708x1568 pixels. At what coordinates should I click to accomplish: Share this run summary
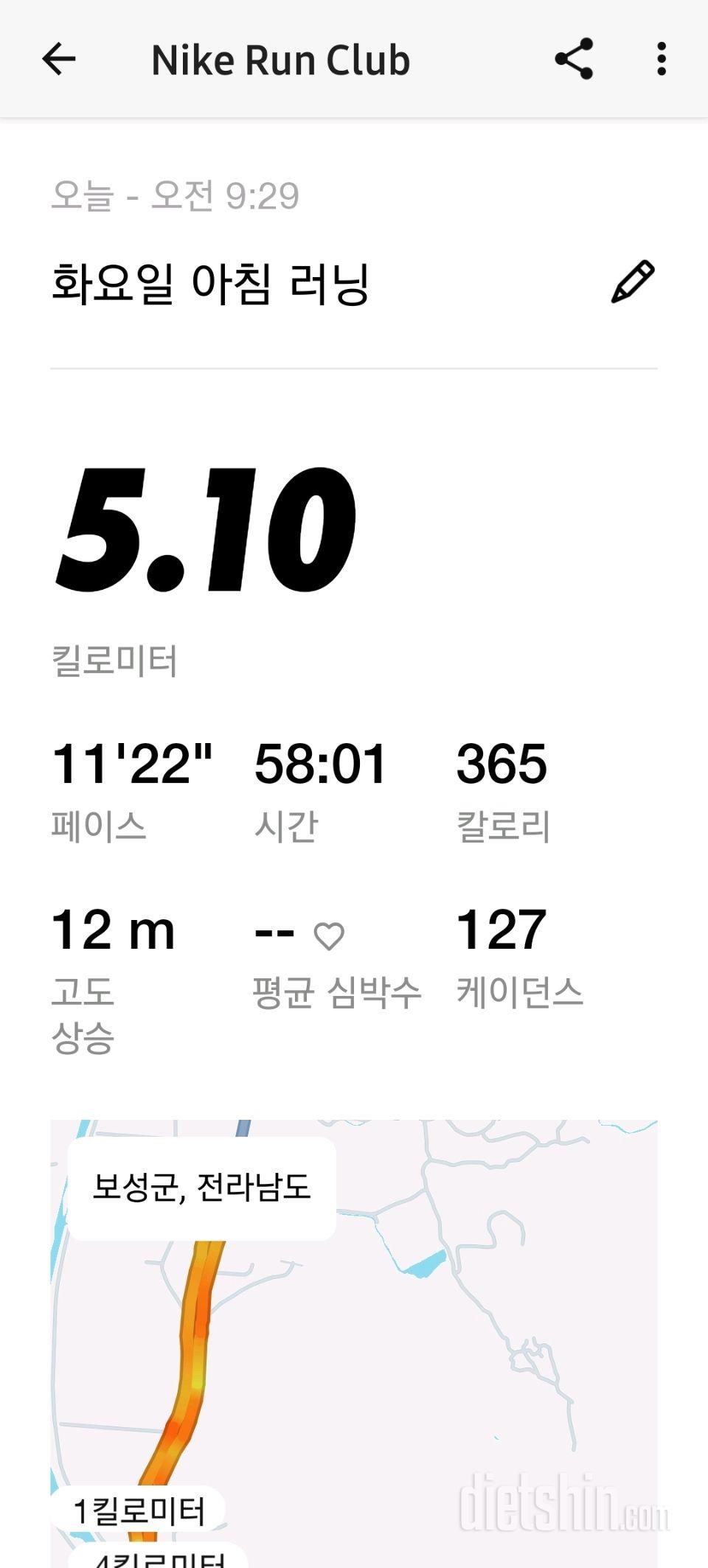[x=574, y=59]
